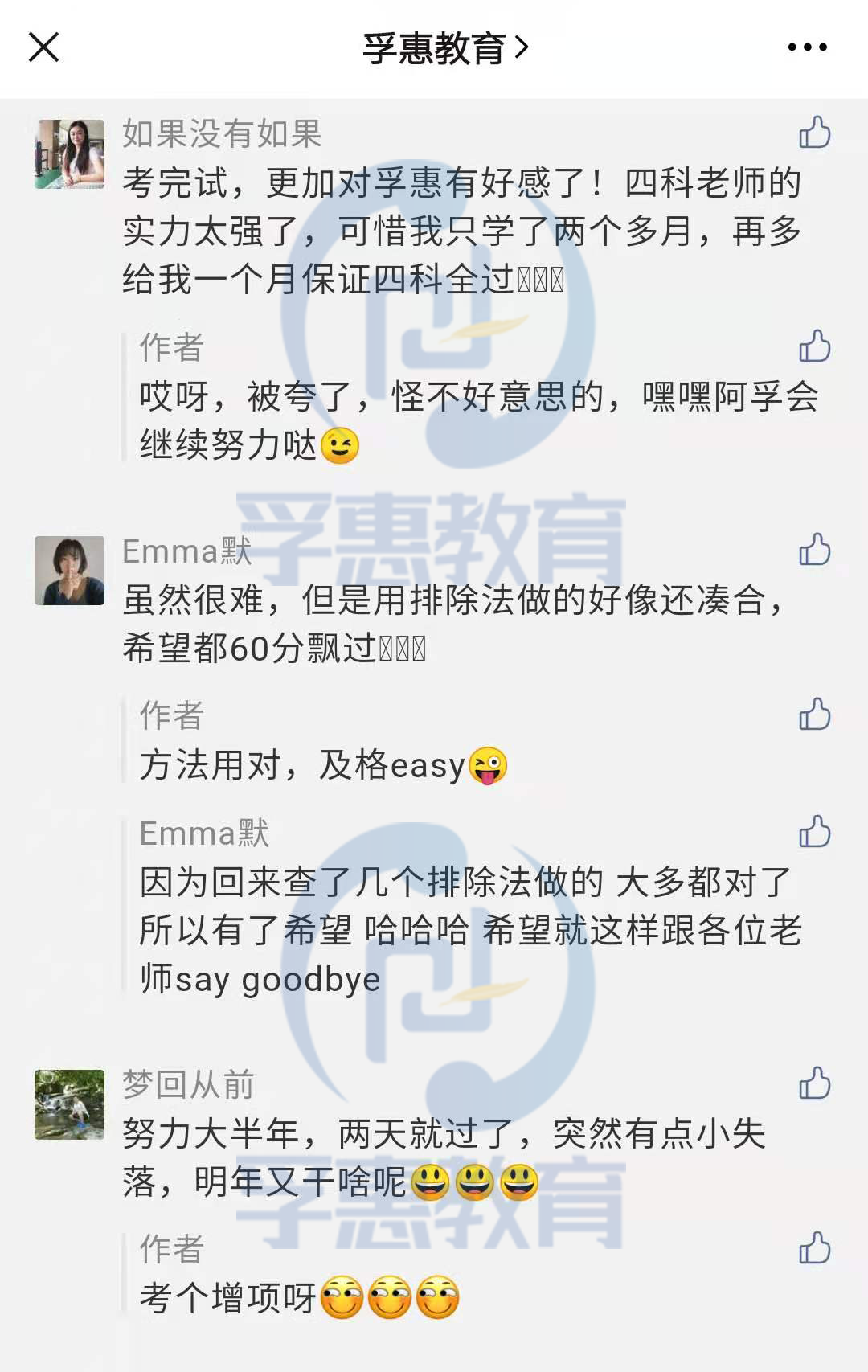The height and width of the screenshot is (1372, 868).
Task: Open the three-dot overflow menu
Action: tap(807, 47)
